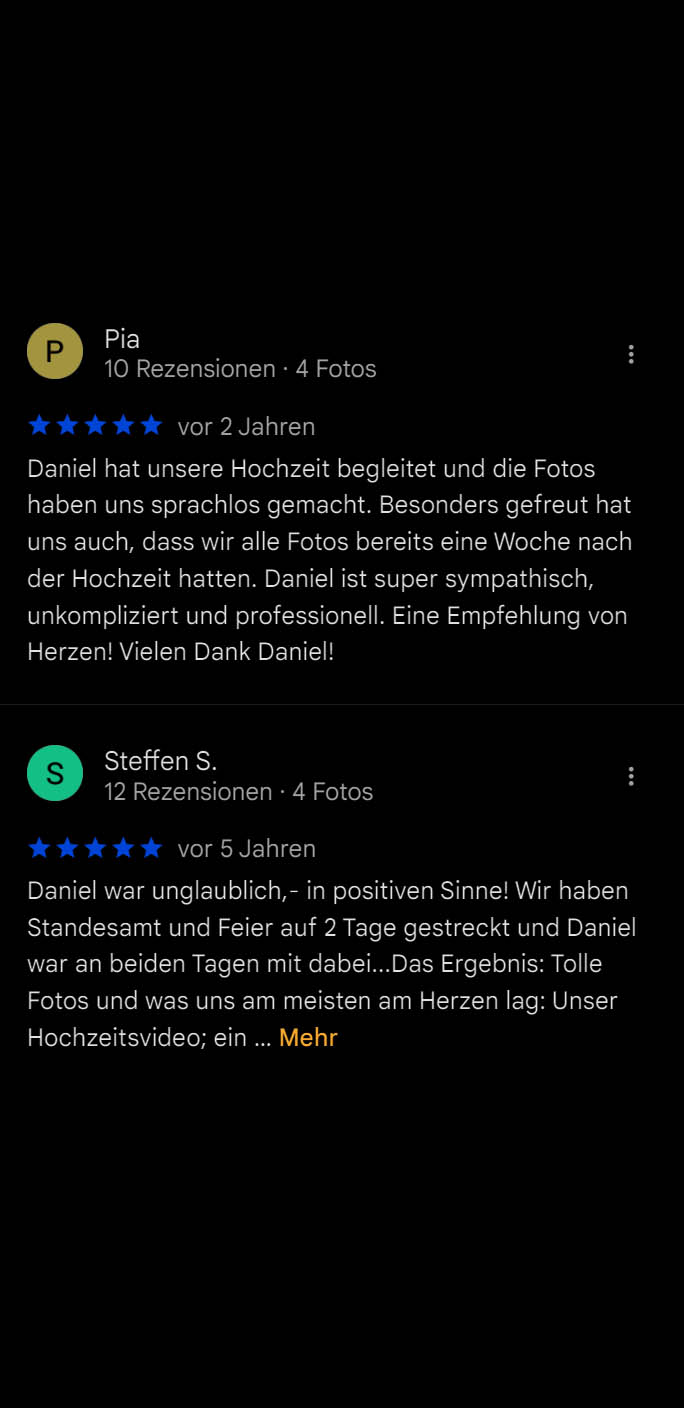Open Pia's reviewer profile
The image size is (684, 1408).
(x=122, y=340)
